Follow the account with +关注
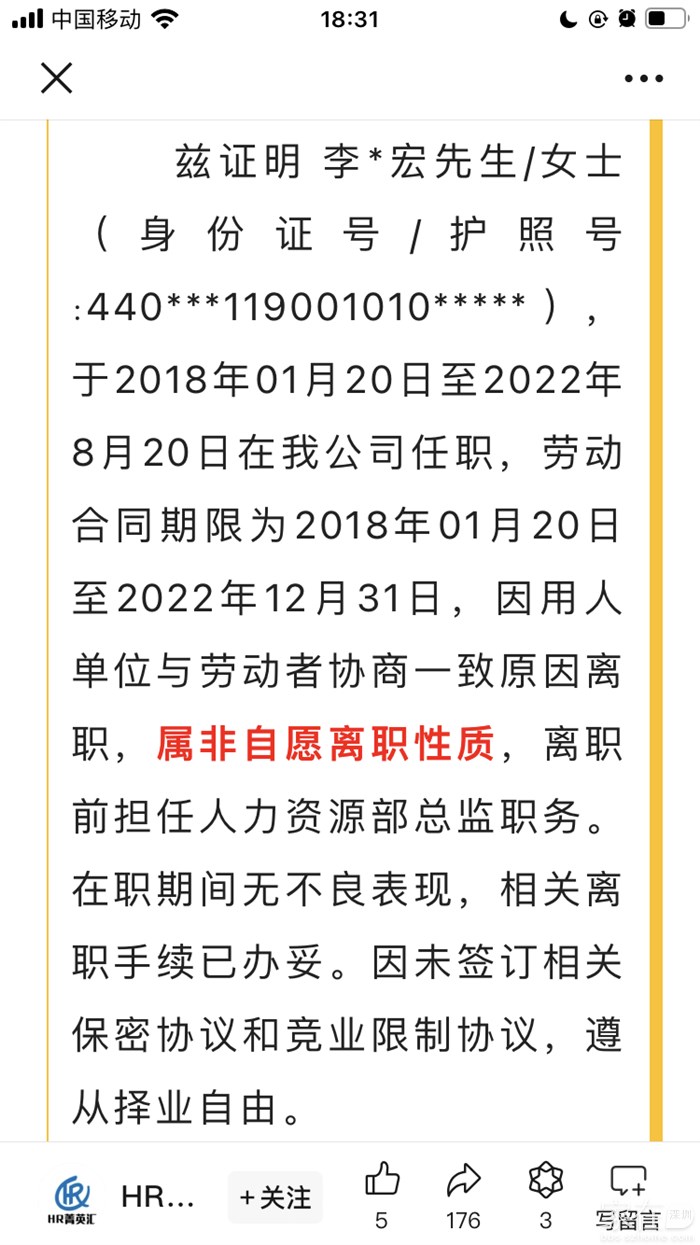 coord(275,1197)
